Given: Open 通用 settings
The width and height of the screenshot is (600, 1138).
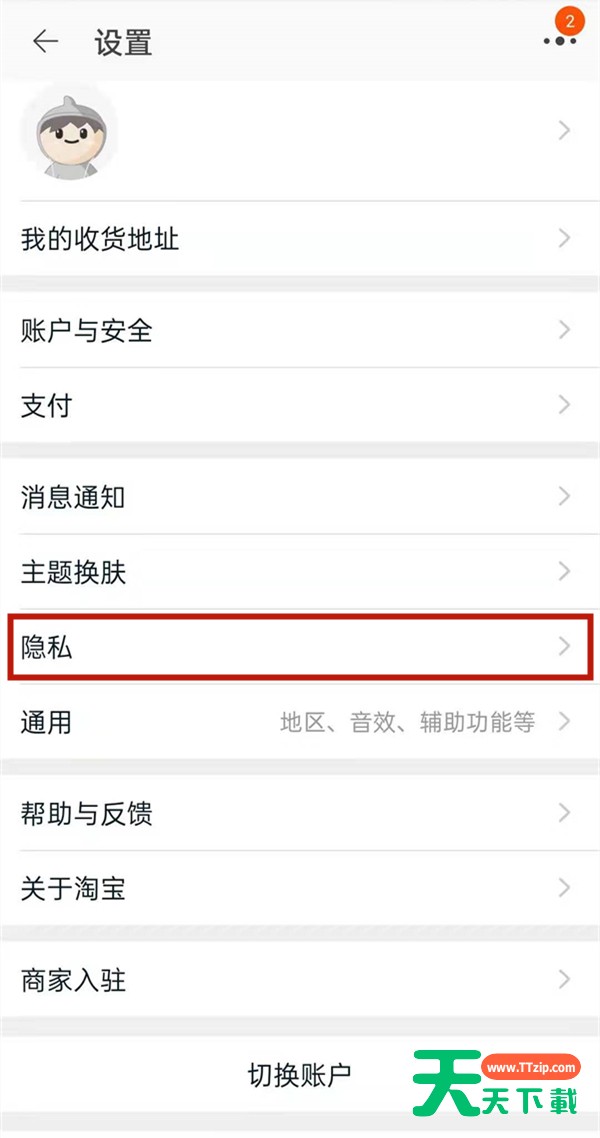Looking at the screenshot, I should coord(300,722).
